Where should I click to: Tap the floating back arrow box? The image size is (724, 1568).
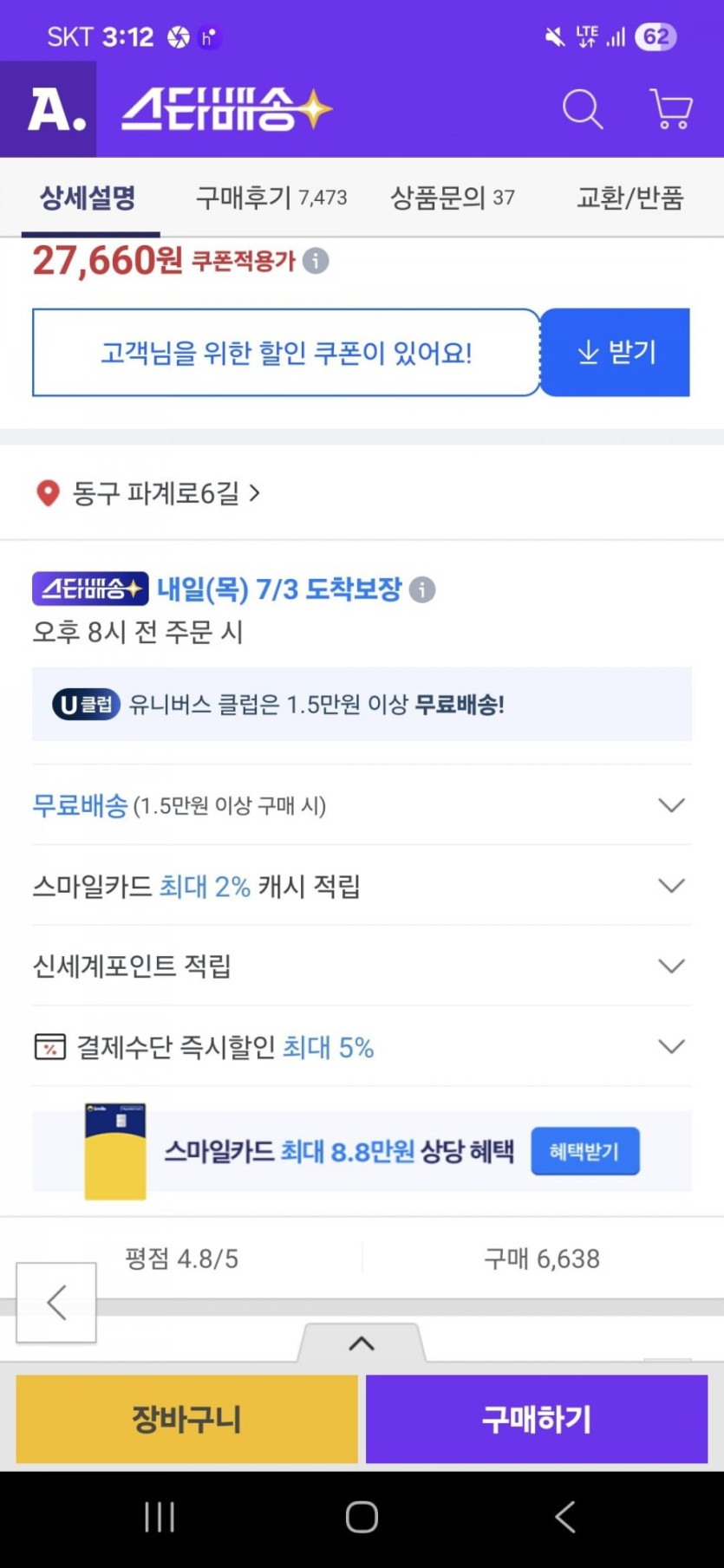(56, 1302)
